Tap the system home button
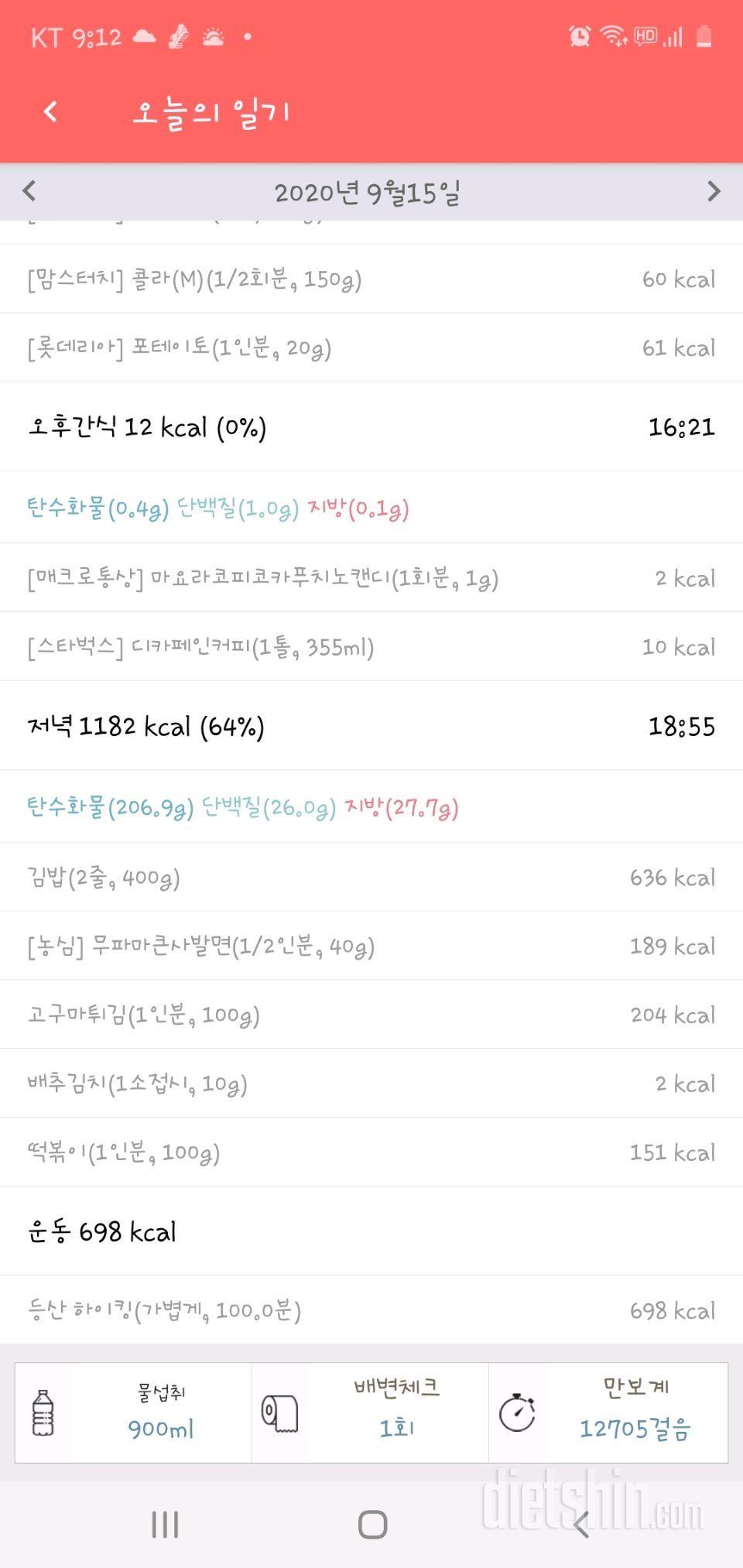This screenshot has width=743, height=1568. pos(372,1525)
